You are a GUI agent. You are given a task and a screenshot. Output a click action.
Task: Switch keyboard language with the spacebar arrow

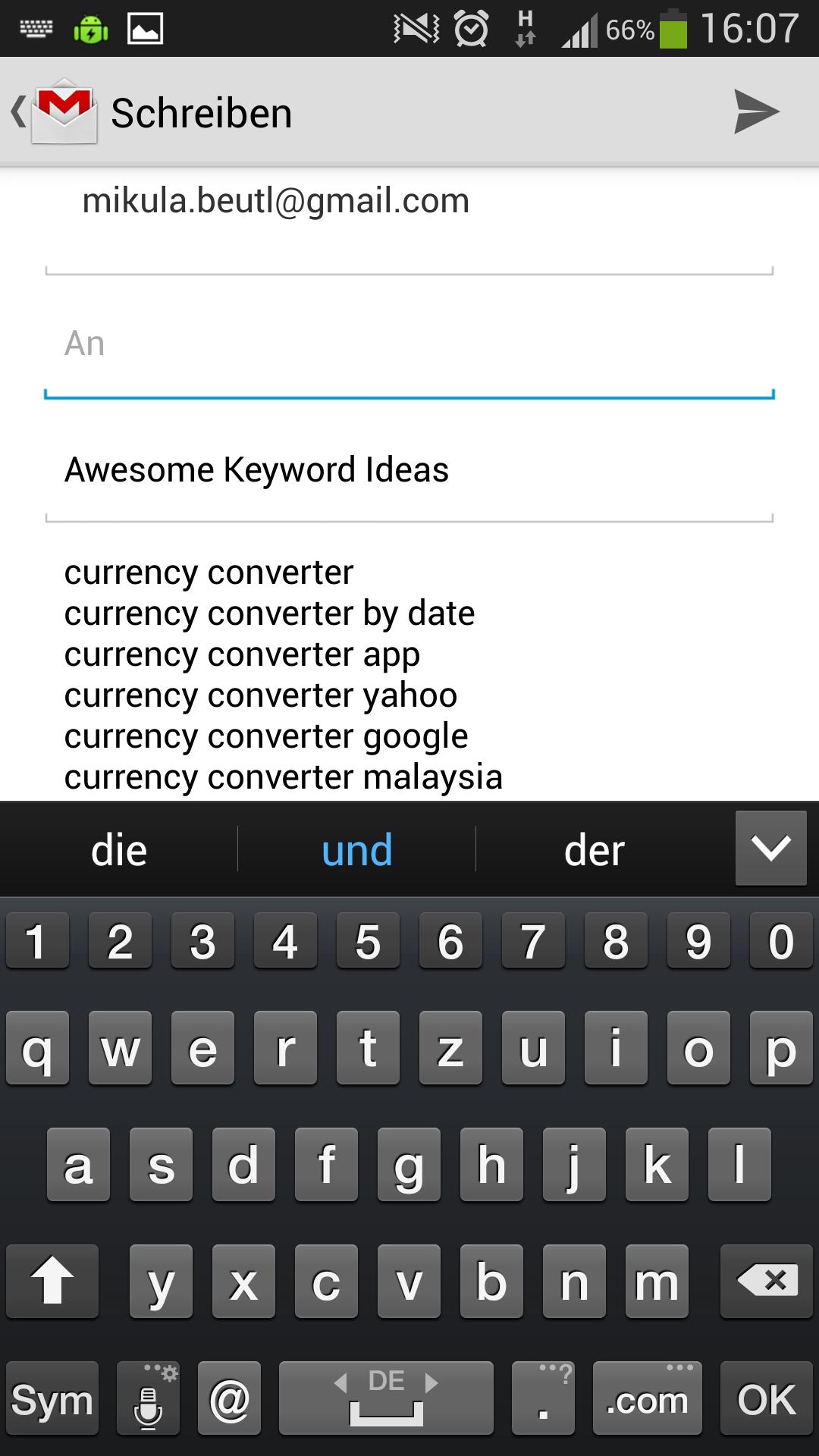pos(387,1399)
